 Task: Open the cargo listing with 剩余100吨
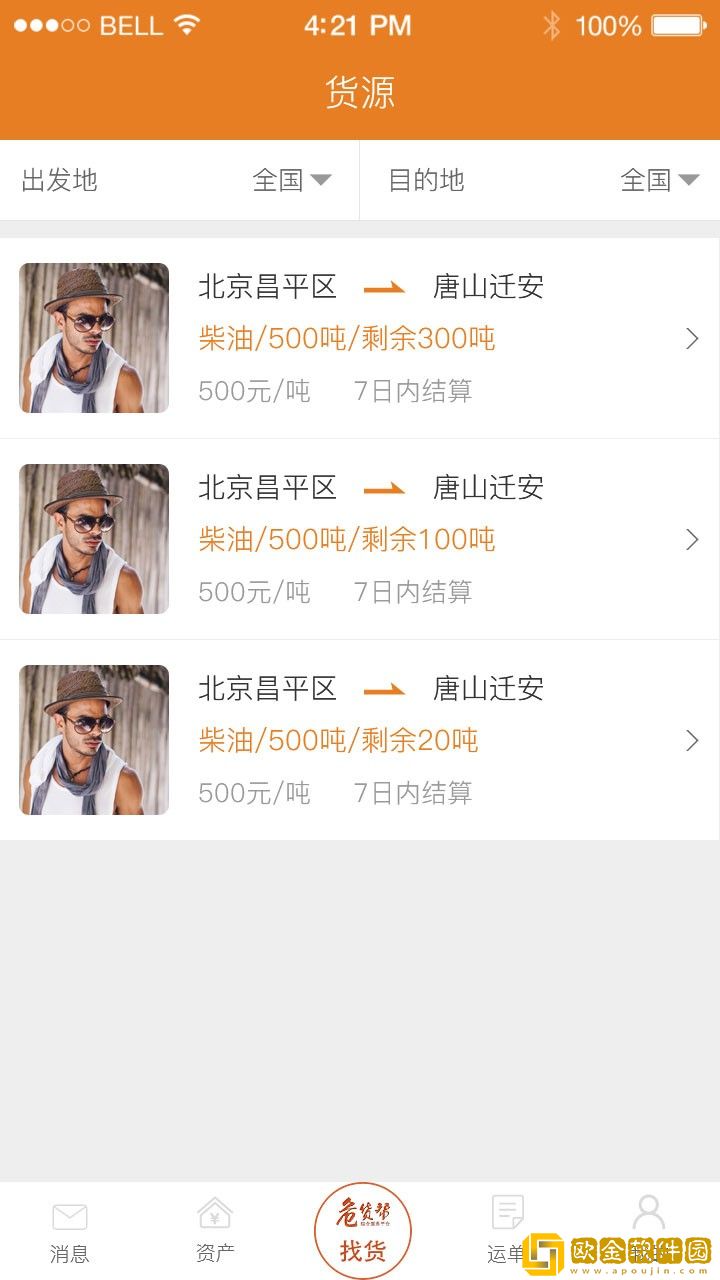coord(360,539)
